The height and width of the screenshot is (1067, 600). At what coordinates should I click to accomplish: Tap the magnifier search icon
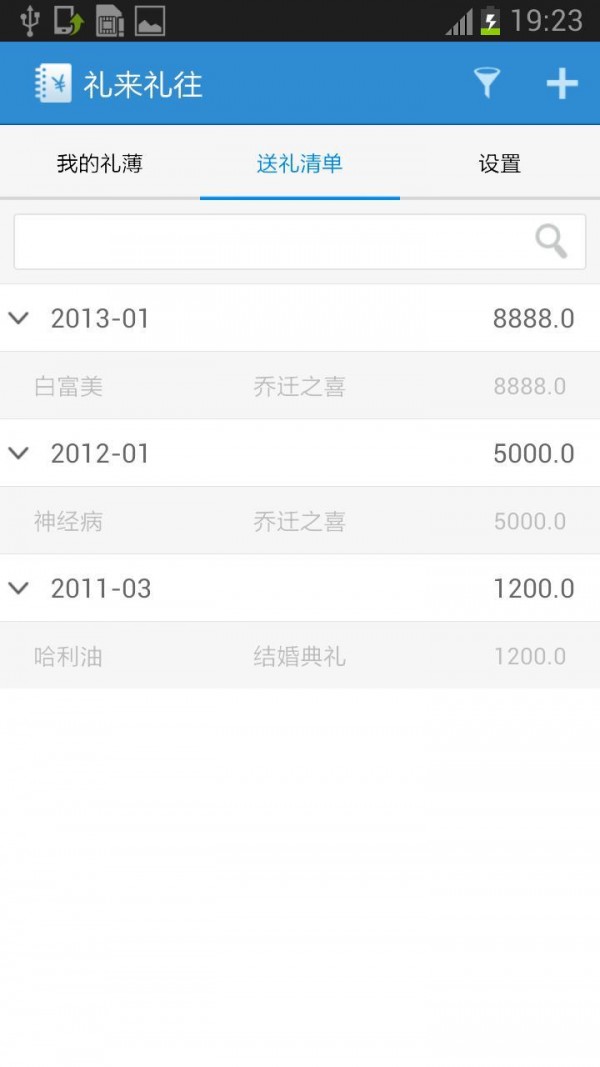pyautogui.click(x=551, y=241)
